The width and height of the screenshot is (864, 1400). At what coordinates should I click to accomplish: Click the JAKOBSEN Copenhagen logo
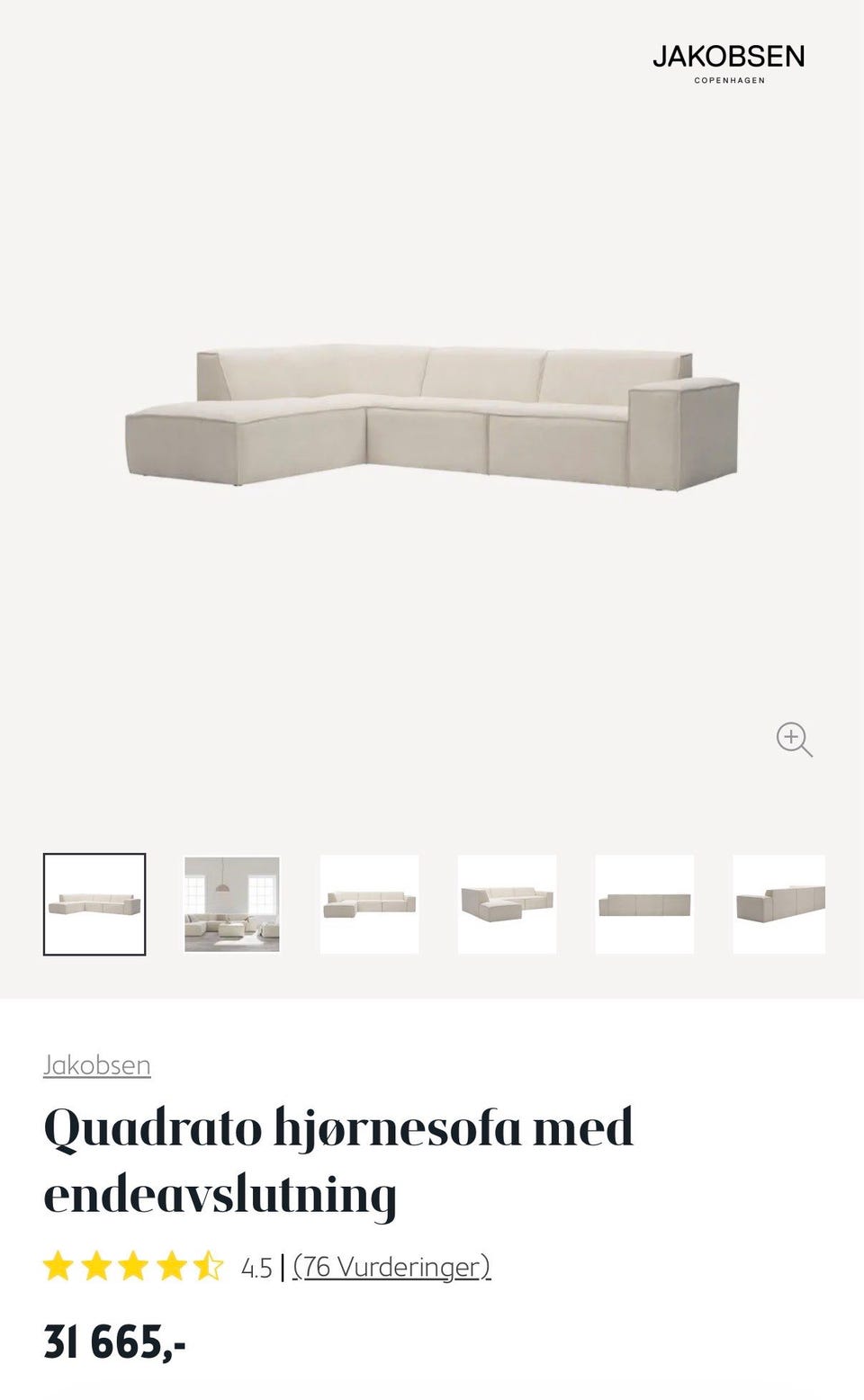727,67
